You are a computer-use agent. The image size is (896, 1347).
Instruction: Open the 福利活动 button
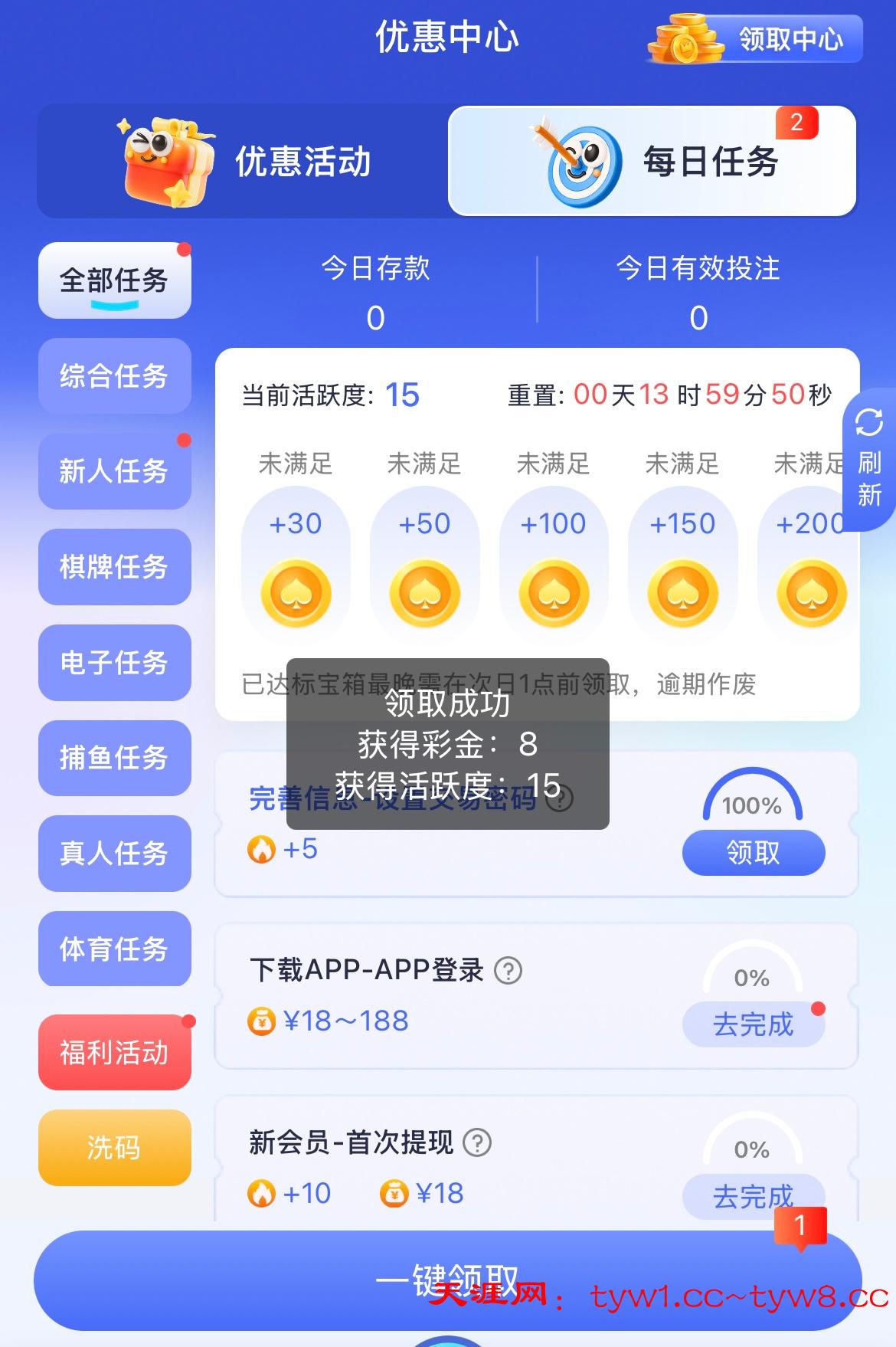pos(114,1052)
